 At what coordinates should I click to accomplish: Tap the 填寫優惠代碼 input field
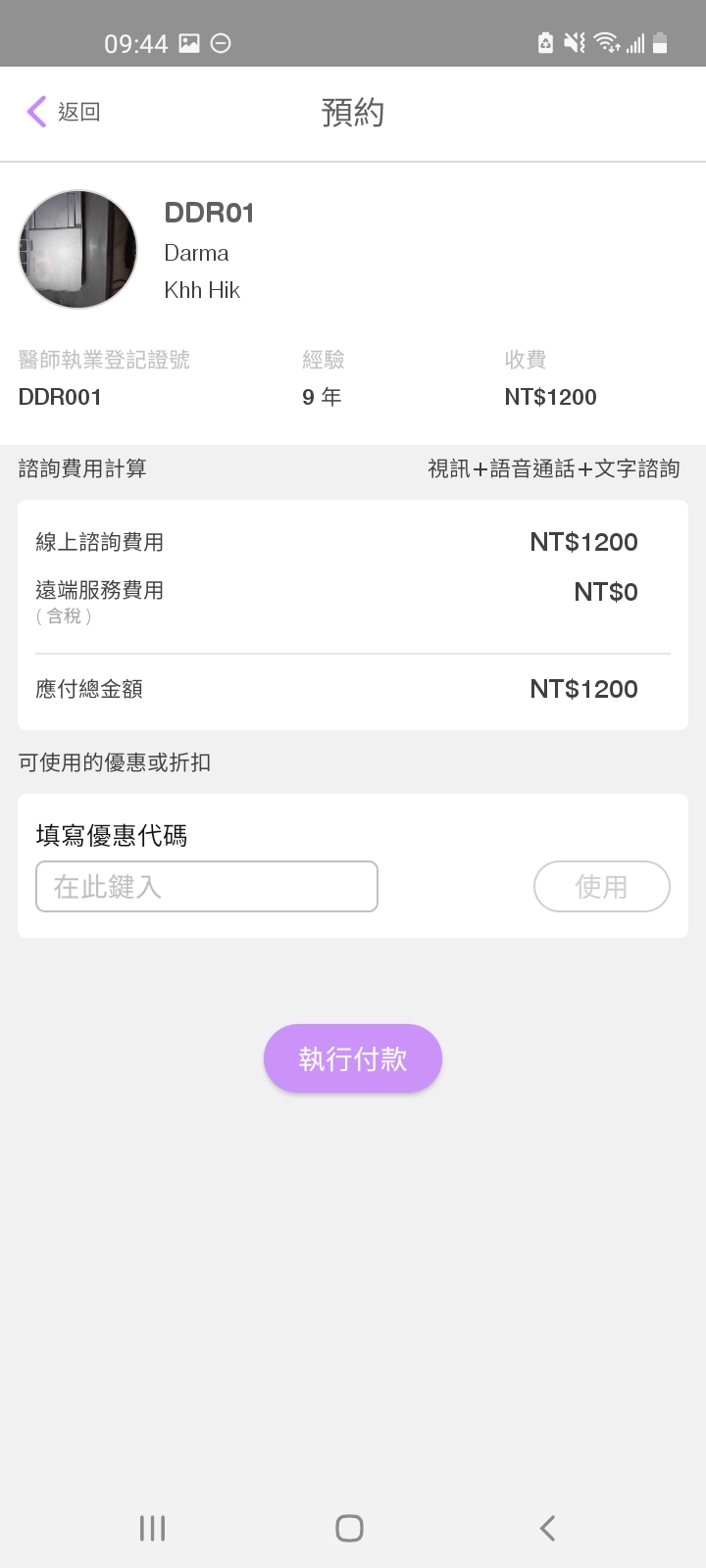[207, 887]
